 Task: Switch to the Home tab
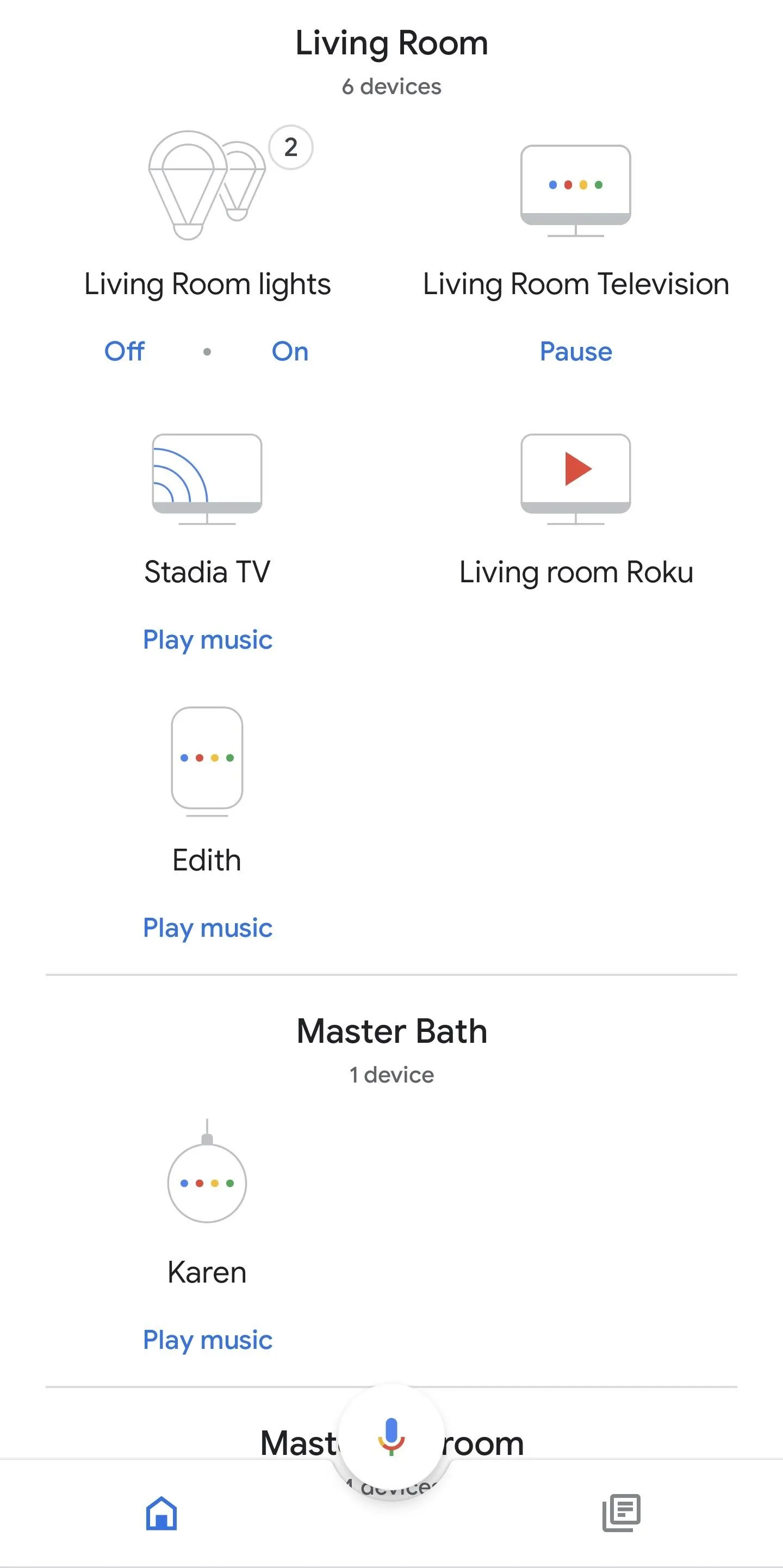pyautogui.click(x=161, y=1513)
